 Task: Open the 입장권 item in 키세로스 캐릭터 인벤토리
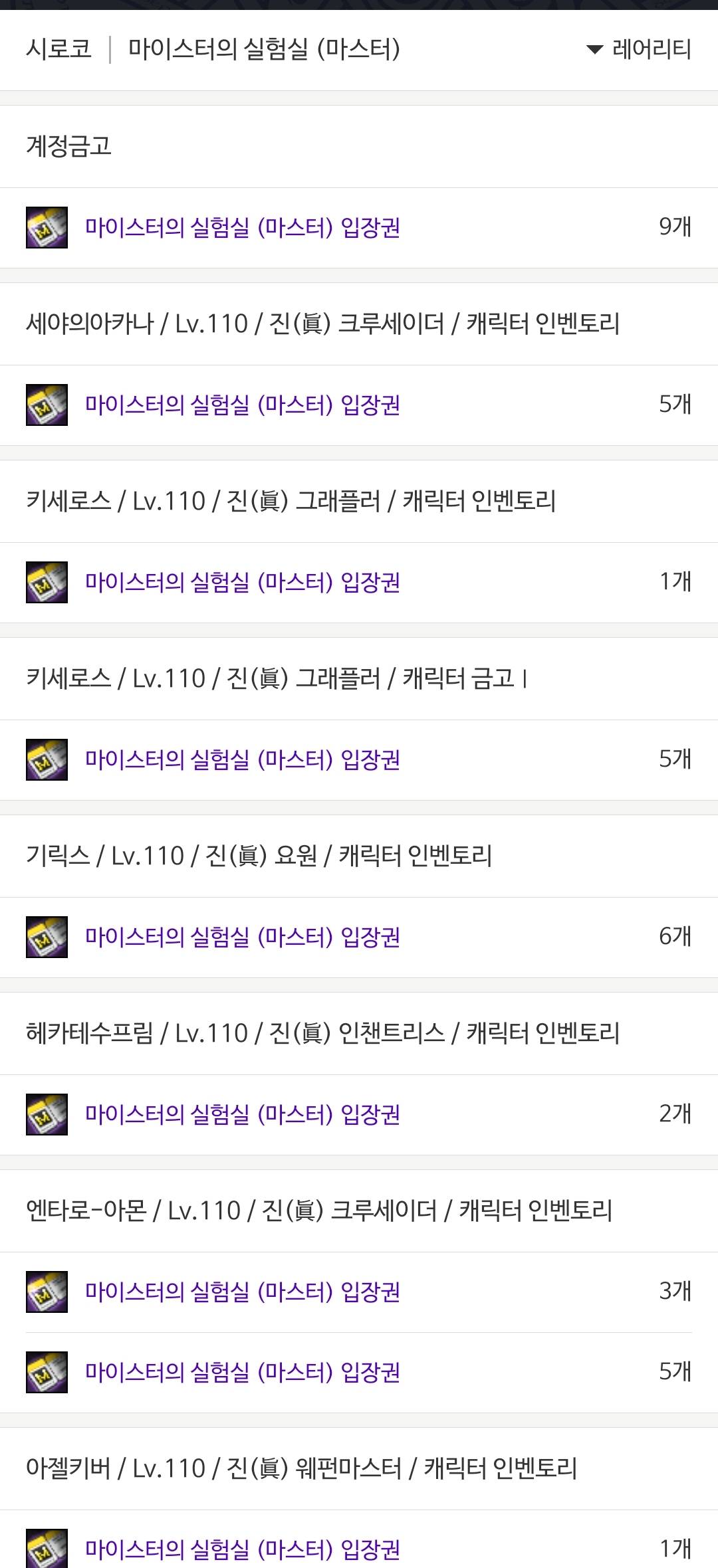click(242, 582)
